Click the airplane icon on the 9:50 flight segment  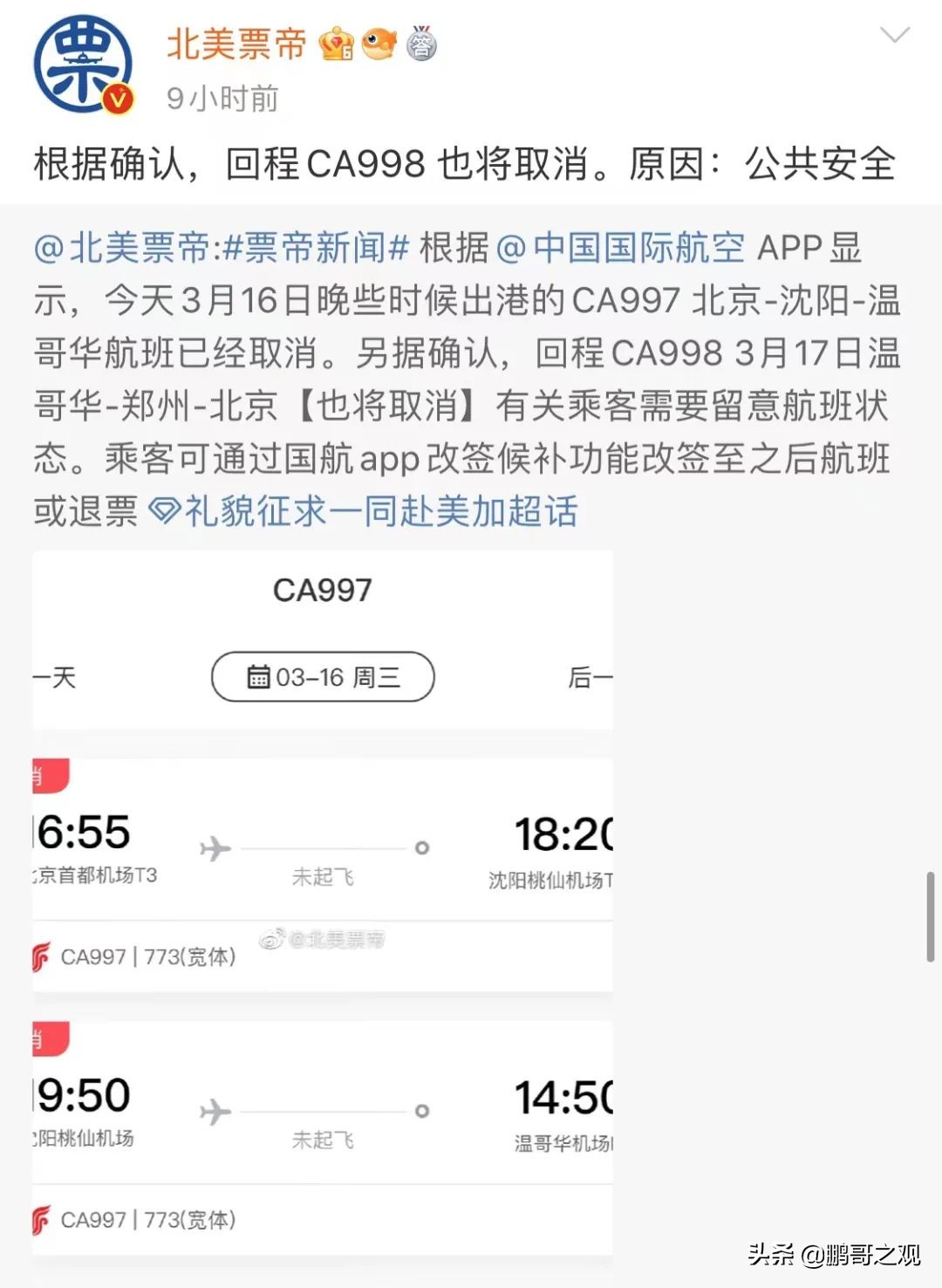point(216,1110)
